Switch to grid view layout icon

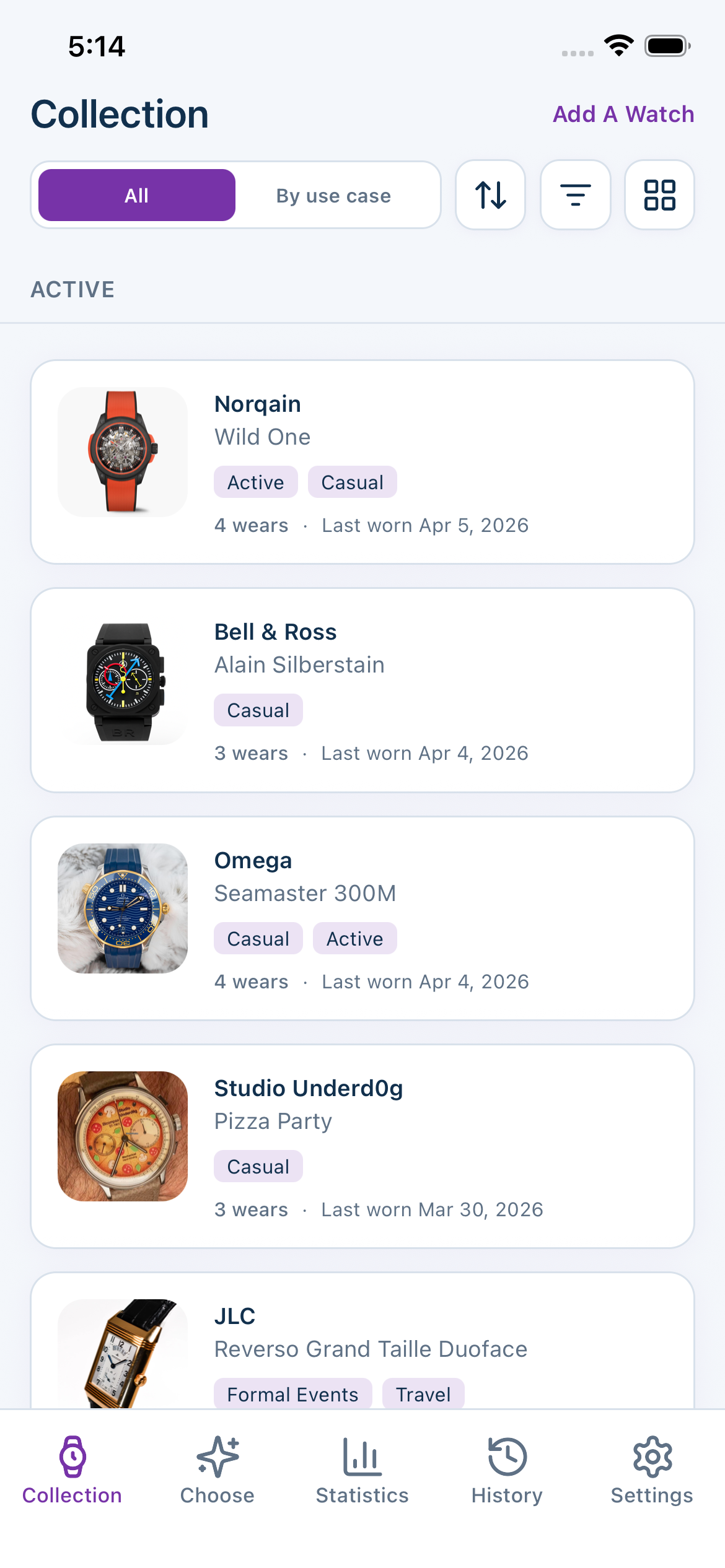659,195
